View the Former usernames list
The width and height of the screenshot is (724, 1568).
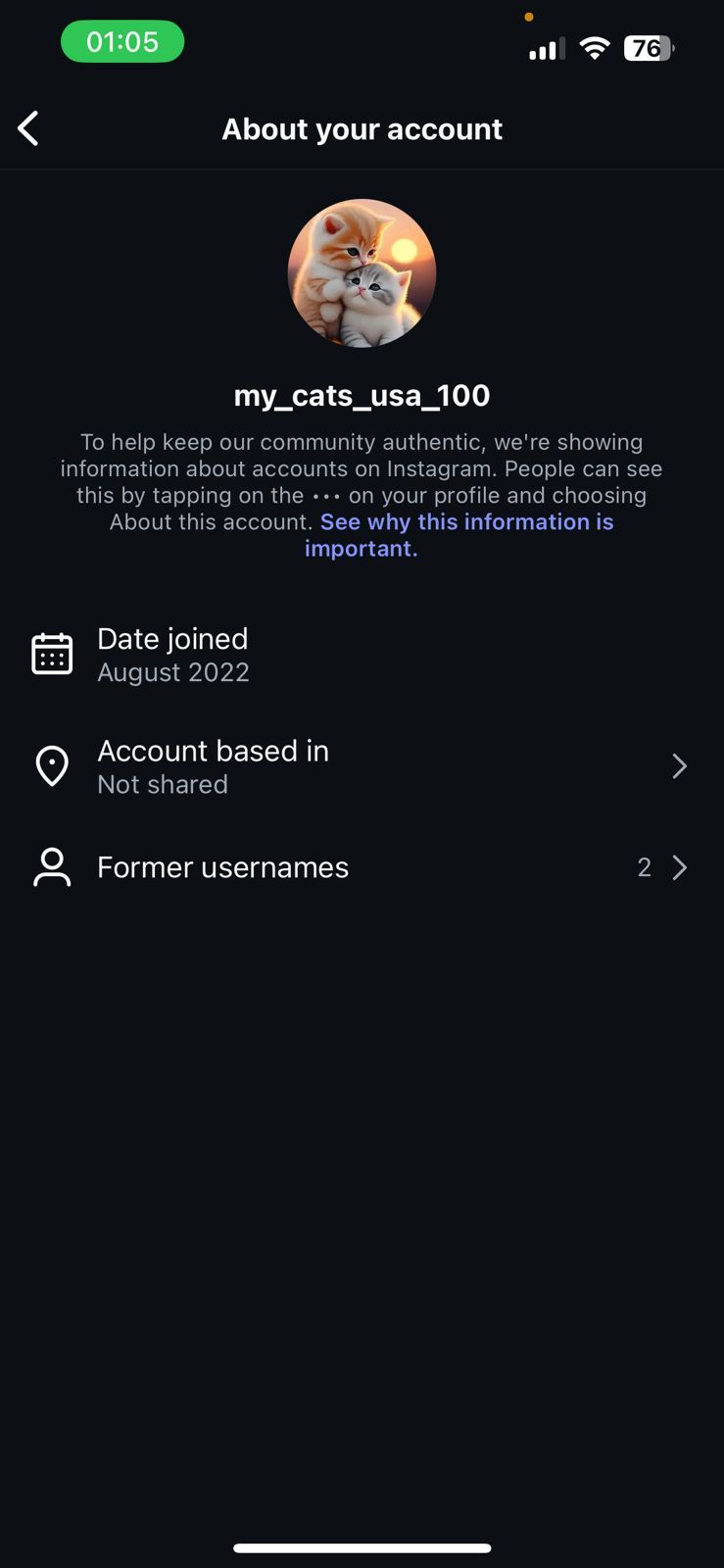tap(362, 867)
